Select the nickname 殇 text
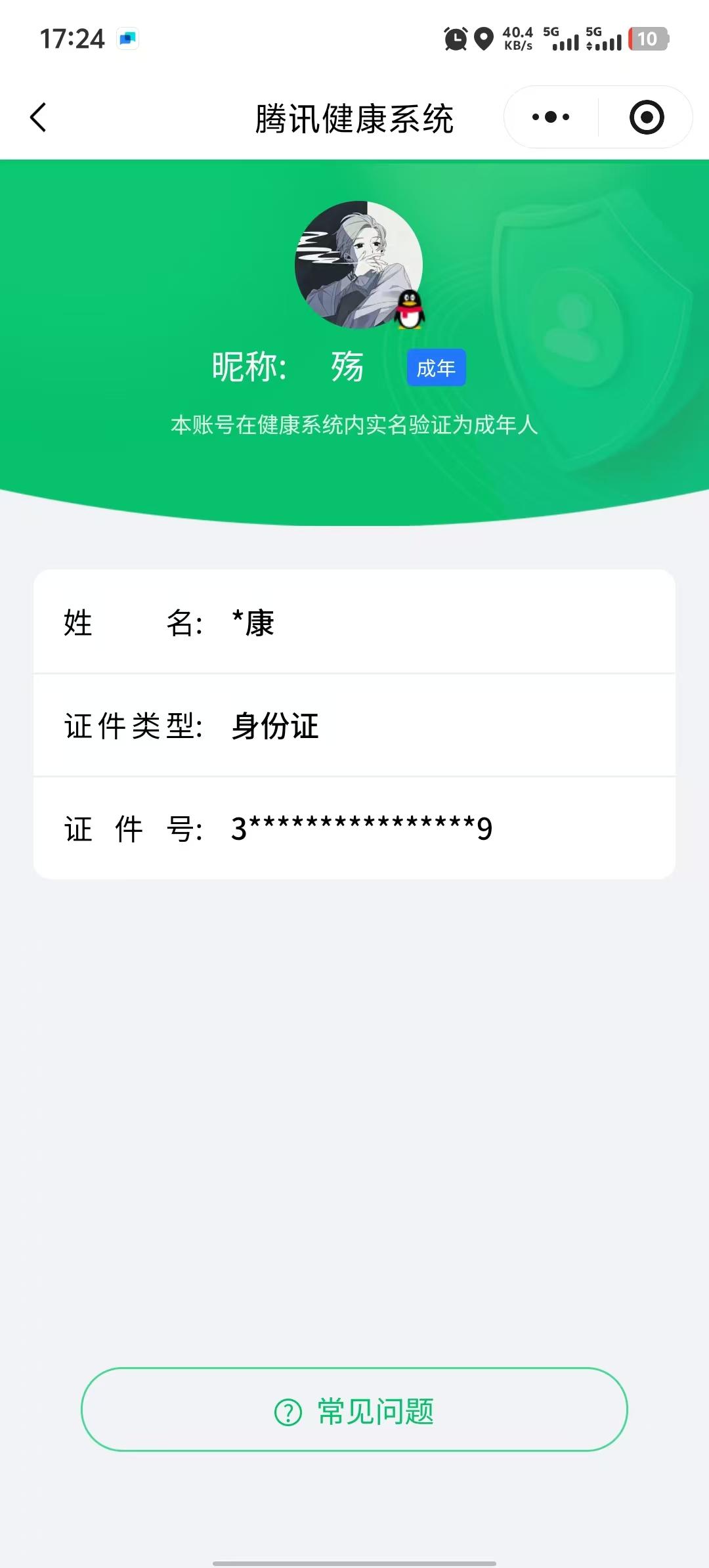 tap(348, 366)
